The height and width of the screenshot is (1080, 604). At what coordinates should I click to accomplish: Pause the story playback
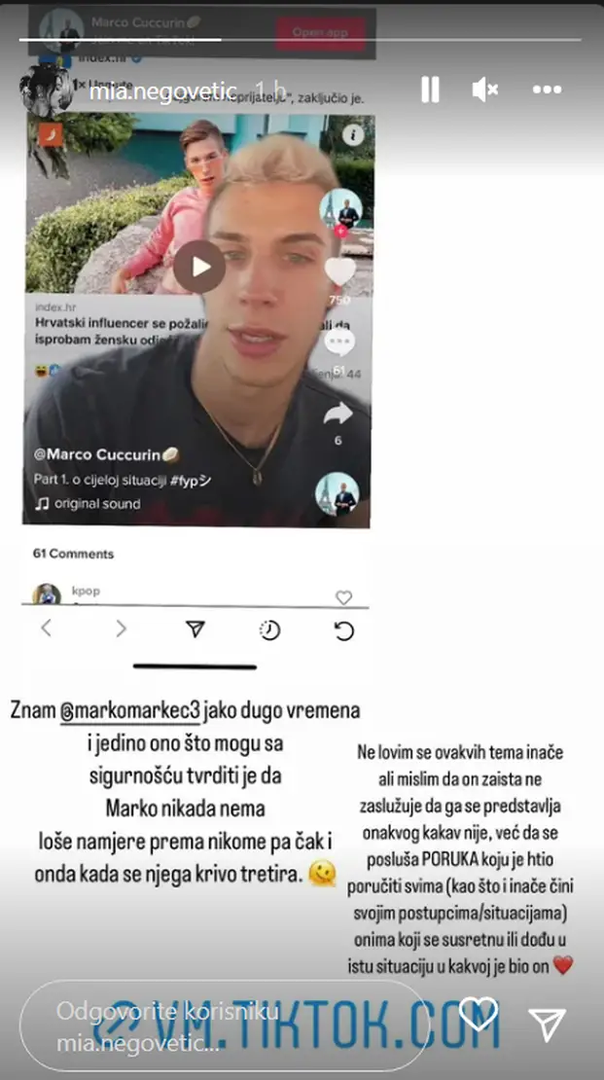click(430, 90)
